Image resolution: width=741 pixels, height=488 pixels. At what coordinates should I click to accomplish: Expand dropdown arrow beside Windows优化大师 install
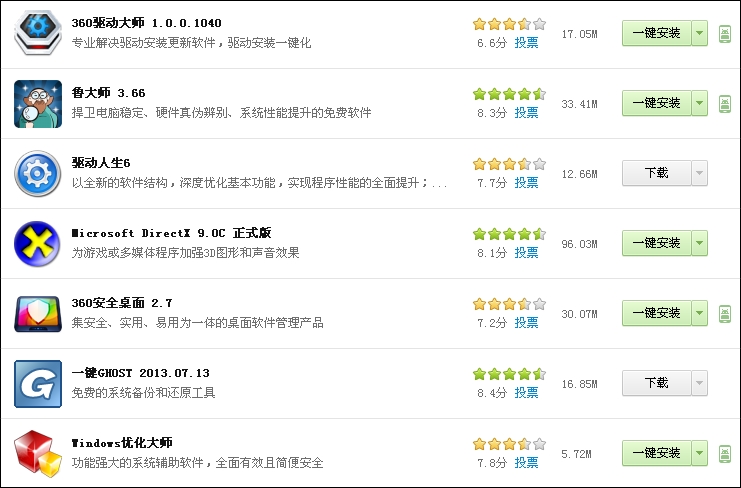tap(699, 452)
